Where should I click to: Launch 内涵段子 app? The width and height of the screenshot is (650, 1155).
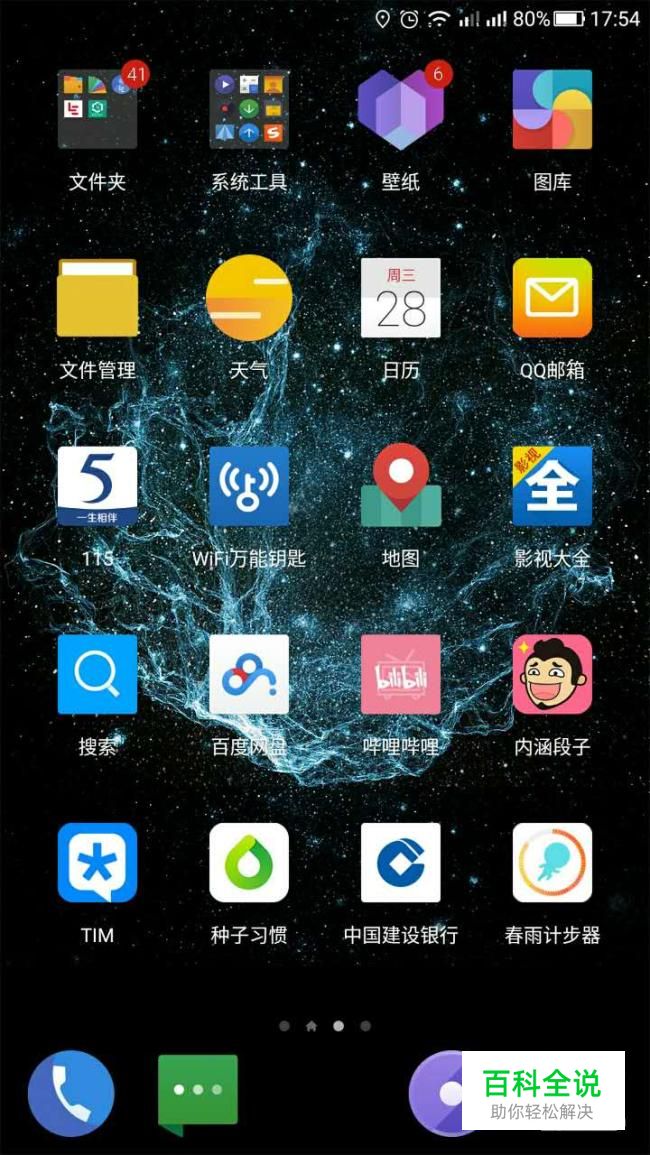pyautogui.click(x=552, y=674)
